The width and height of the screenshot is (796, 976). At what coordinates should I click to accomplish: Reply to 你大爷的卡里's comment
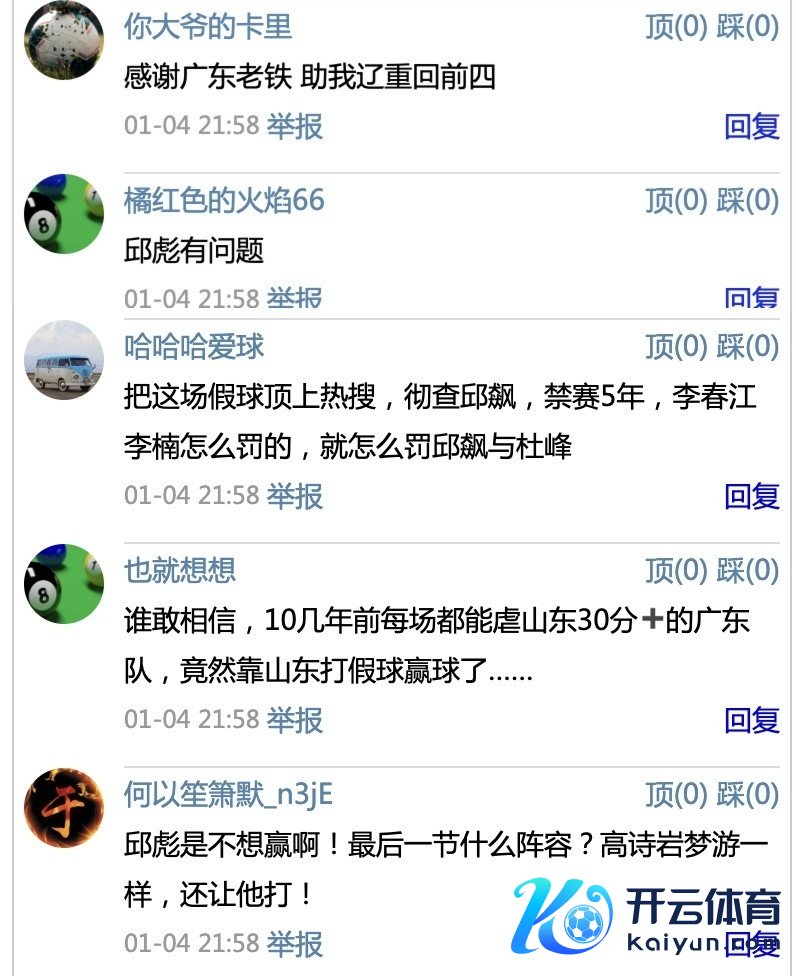pyautogui.click(x=751, y=126)
